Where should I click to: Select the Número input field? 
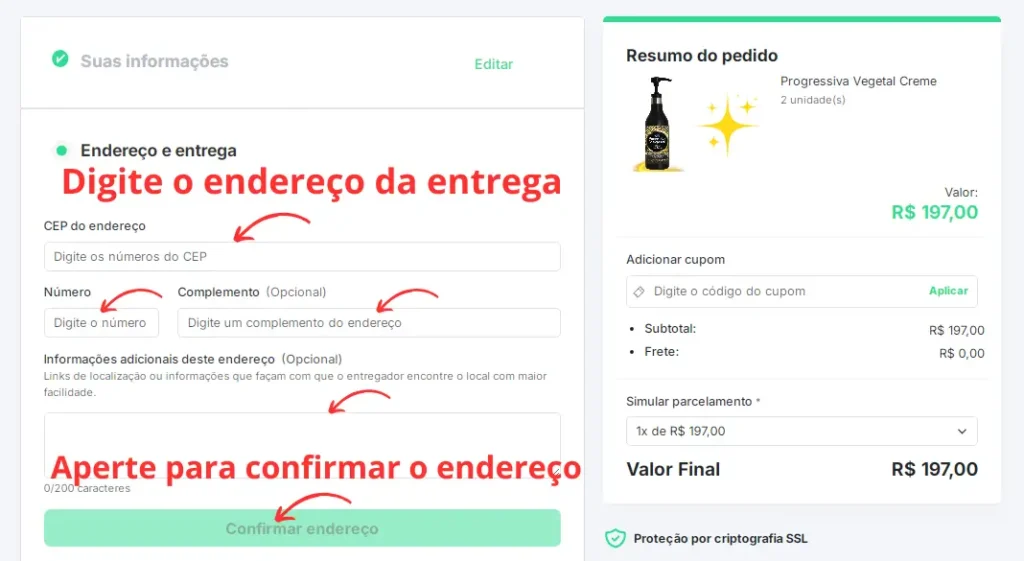point(101,323)
